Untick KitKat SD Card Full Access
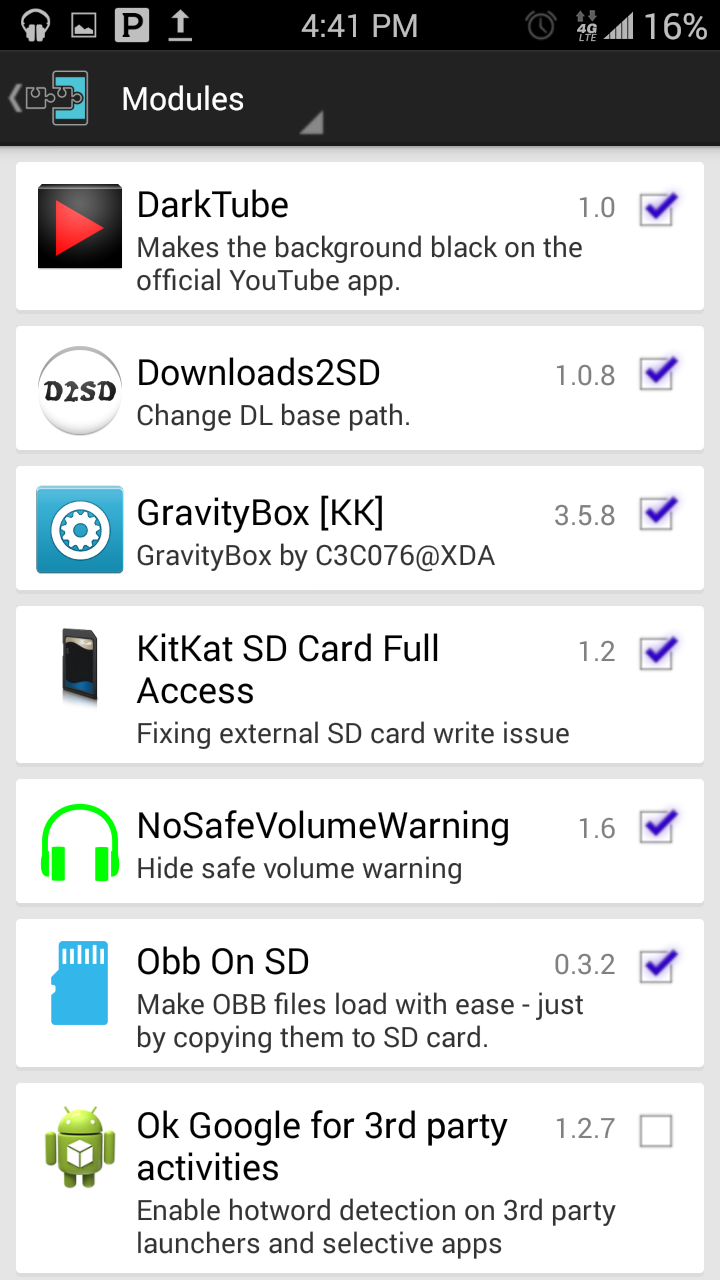 [657, 653]
